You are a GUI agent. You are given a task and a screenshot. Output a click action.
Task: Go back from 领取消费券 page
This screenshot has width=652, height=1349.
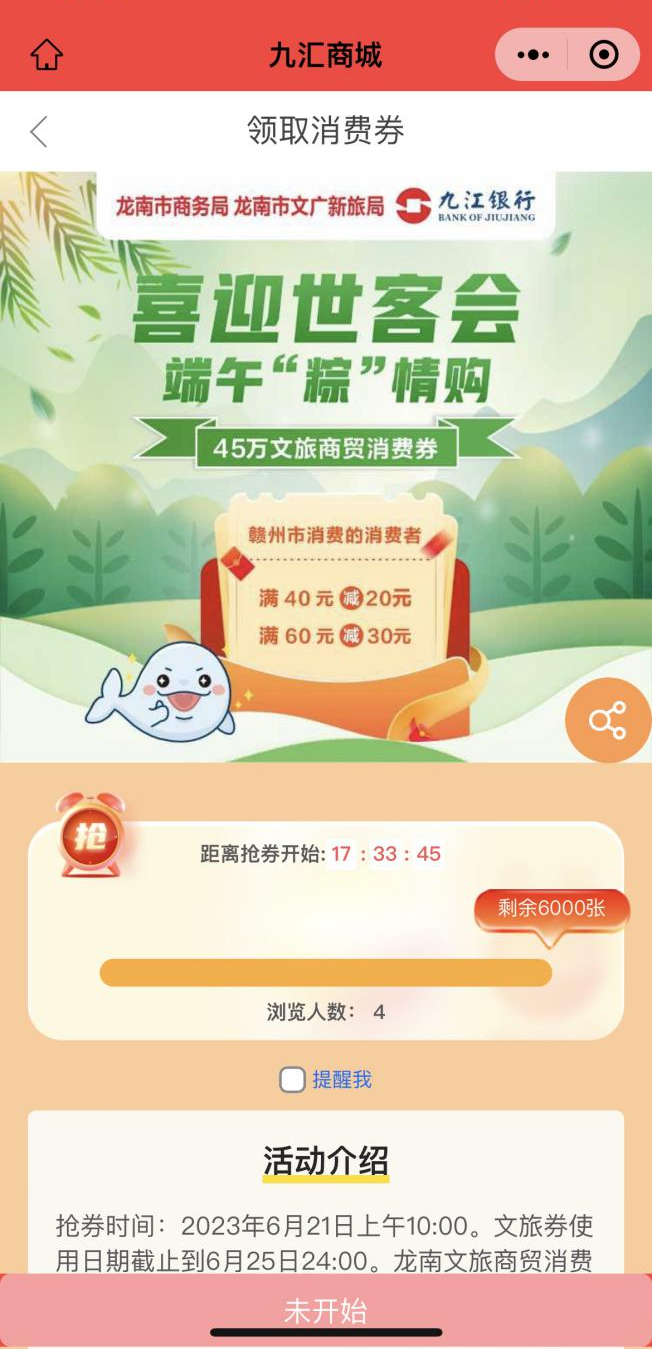tap(39, 131)
